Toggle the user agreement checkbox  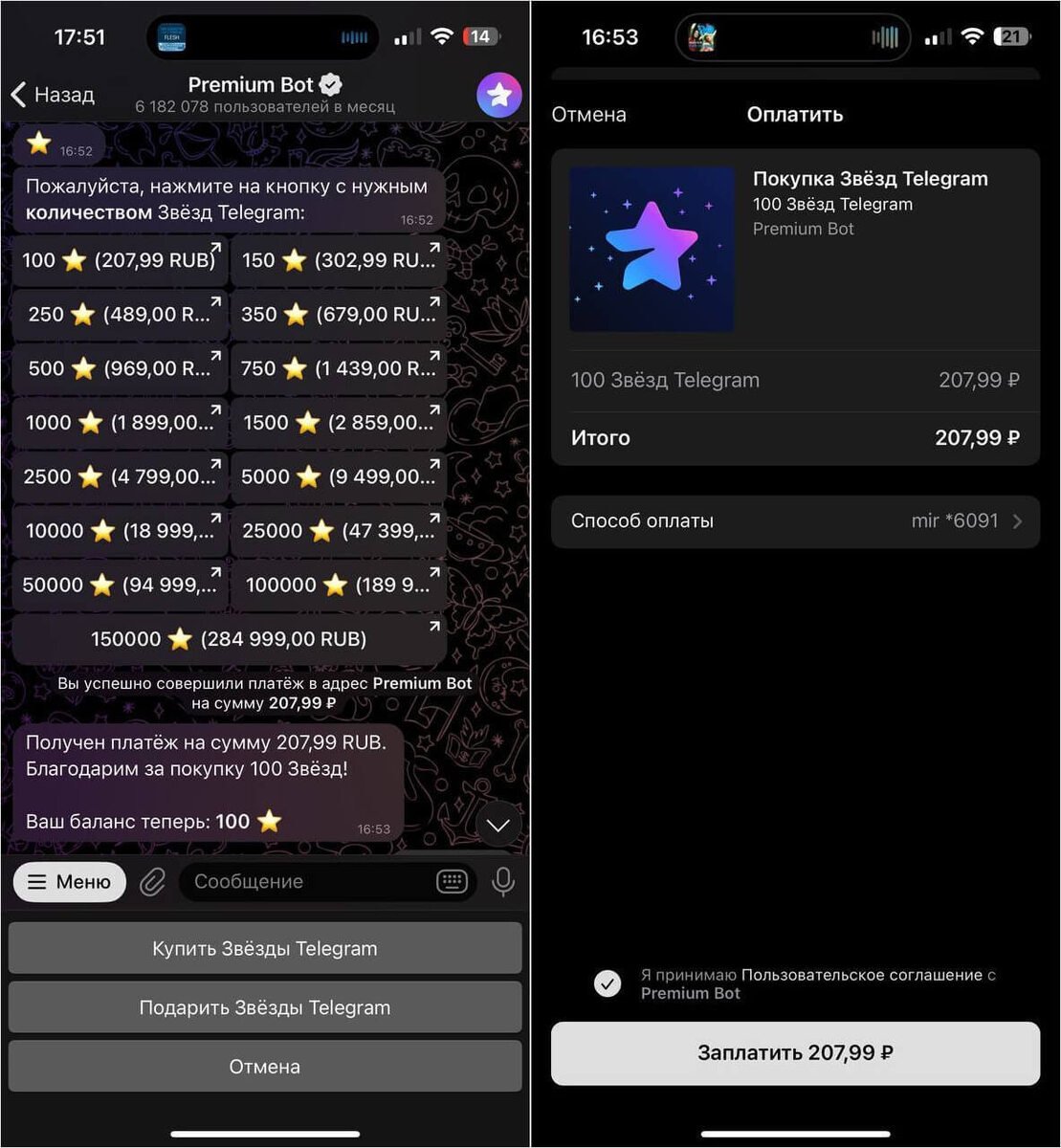click(x=608, y=983)
